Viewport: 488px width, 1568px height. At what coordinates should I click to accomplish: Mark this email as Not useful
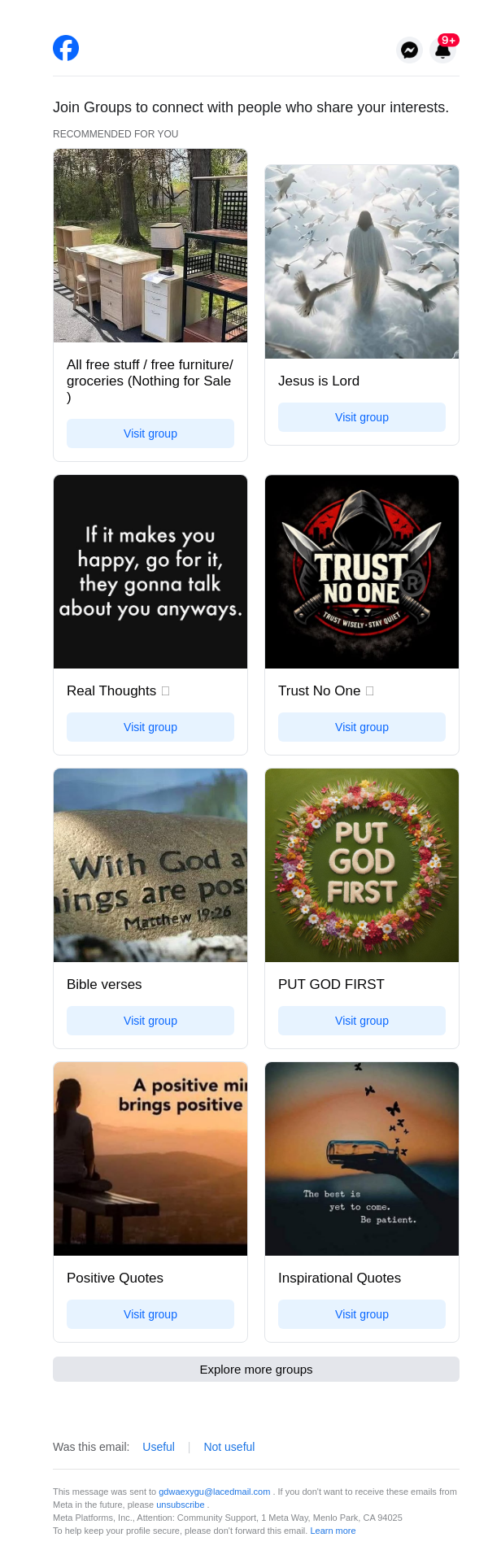tap(229, 1447)
